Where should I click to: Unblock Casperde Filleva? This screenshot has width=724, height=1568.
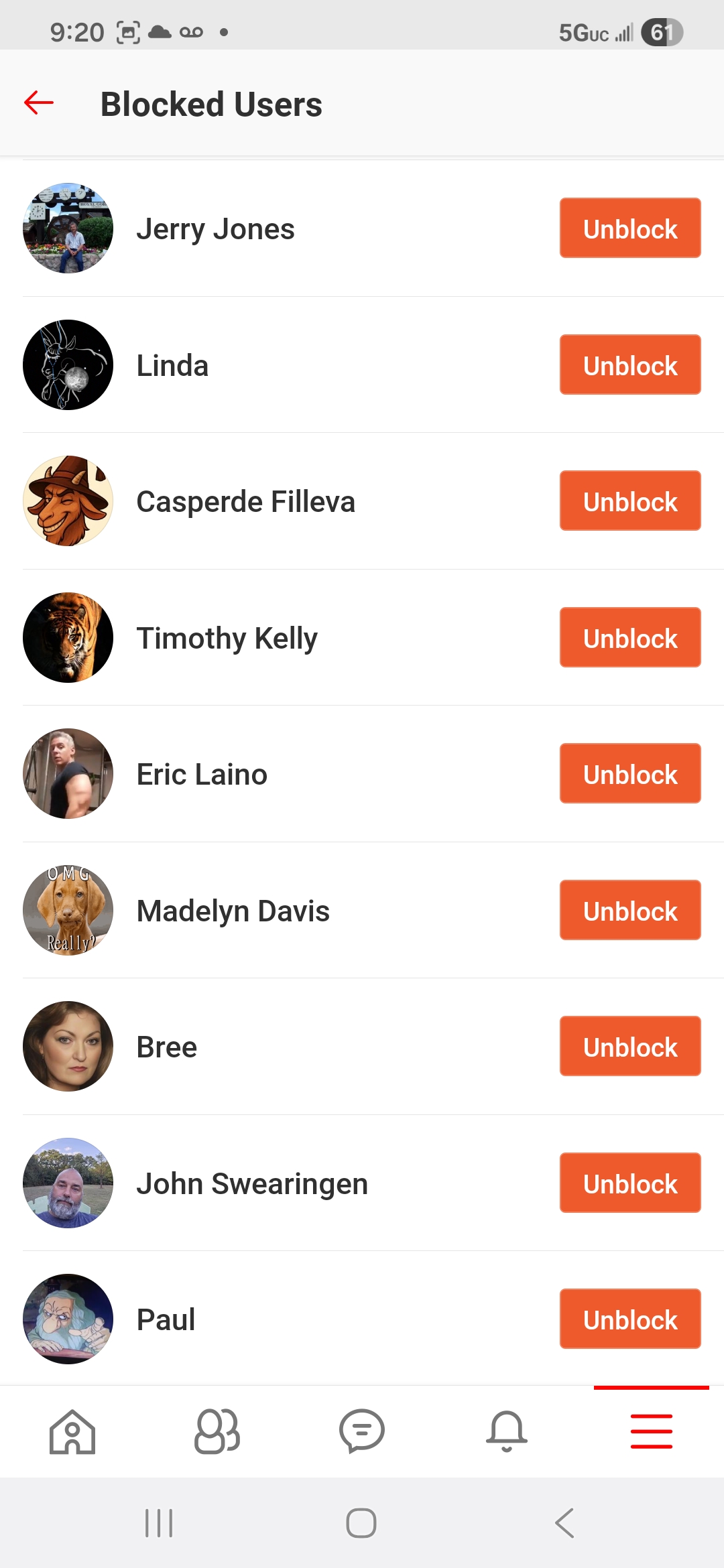(x=629, y=501)
